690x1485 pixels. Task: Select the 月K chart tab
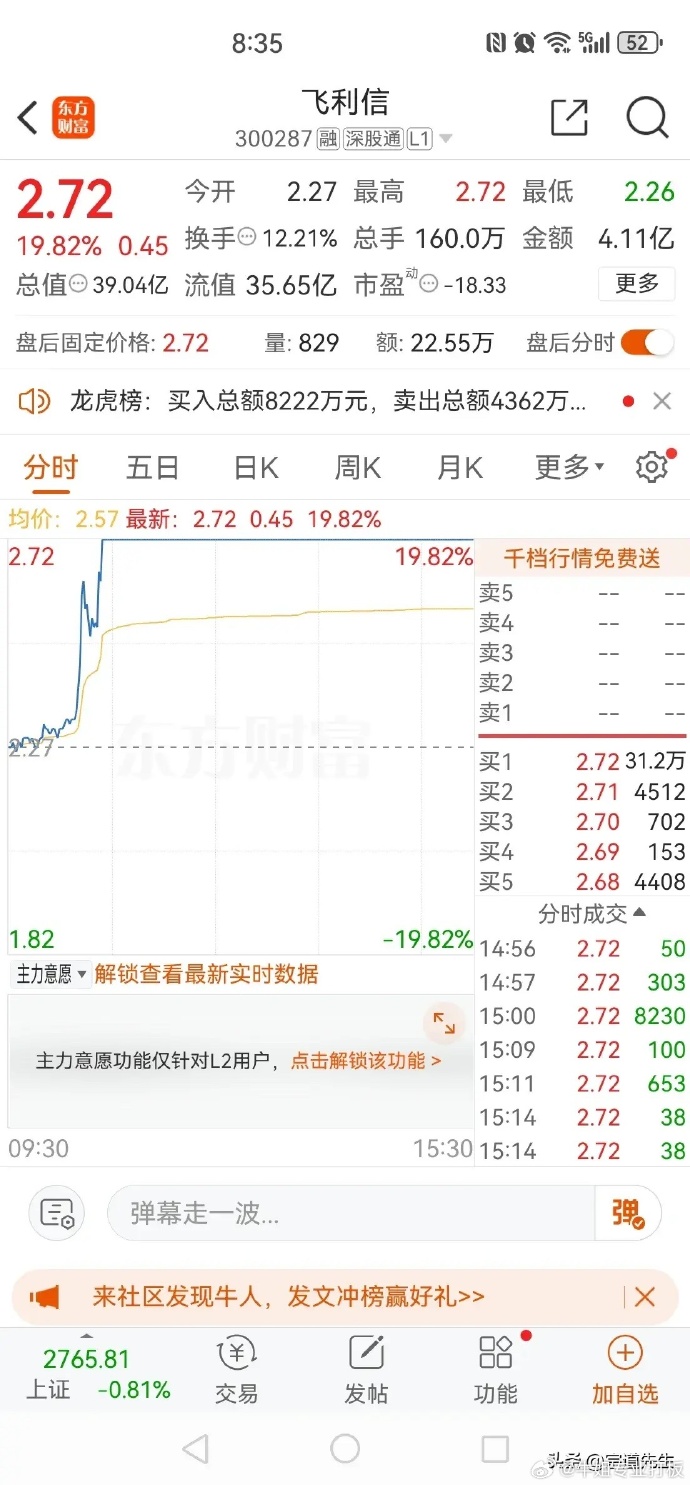pos(460,467)
